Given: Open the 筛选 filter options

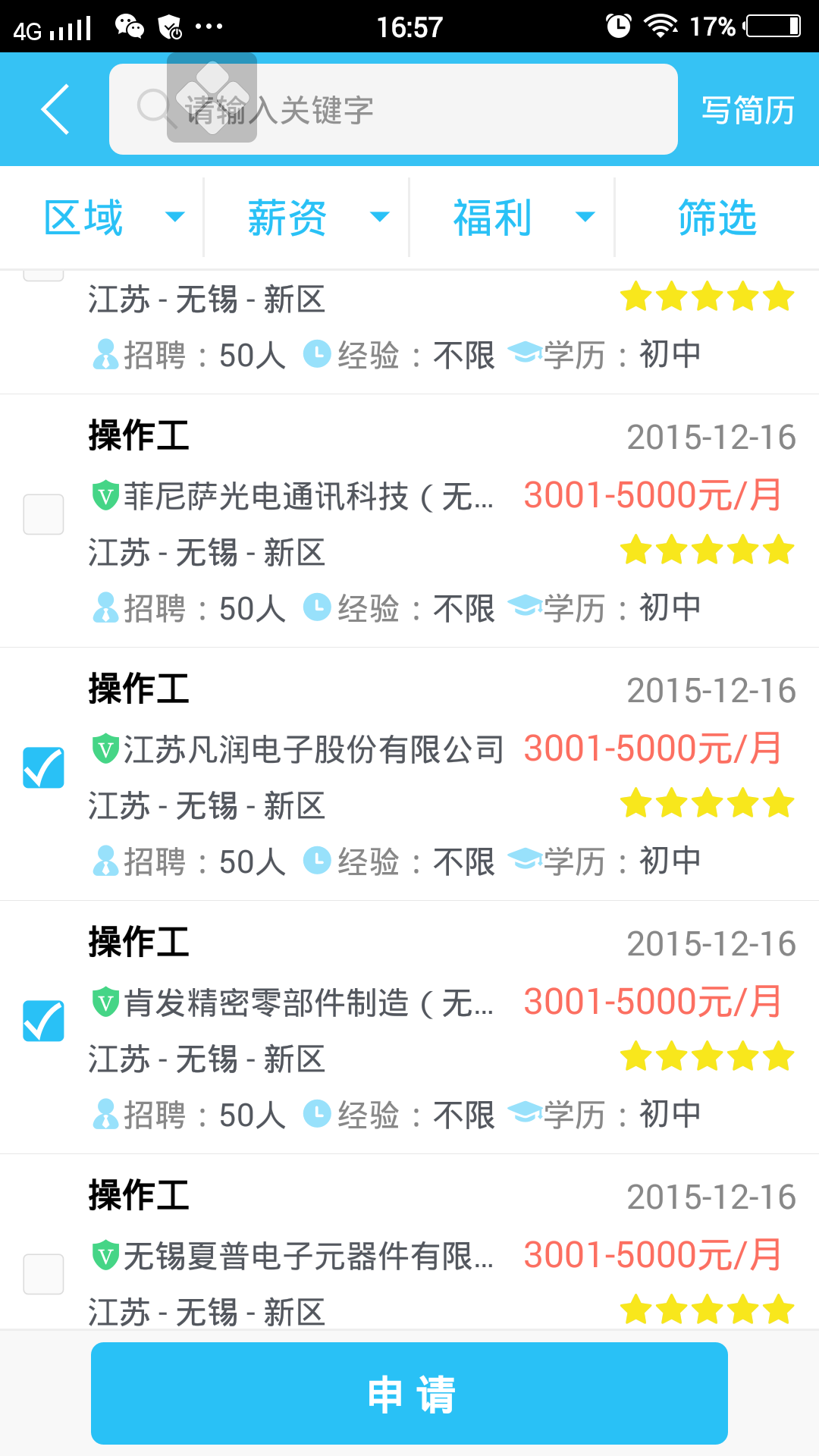Looking at the screenshot, I should (717, 218).
